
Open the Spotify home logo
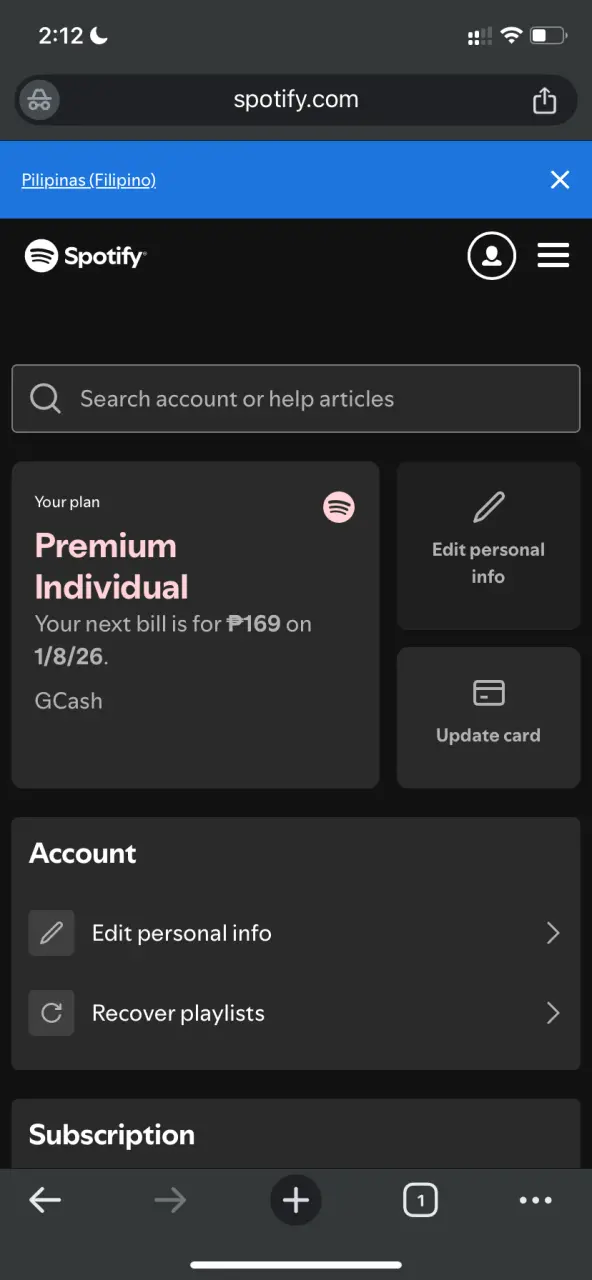(x=86, y=256)
